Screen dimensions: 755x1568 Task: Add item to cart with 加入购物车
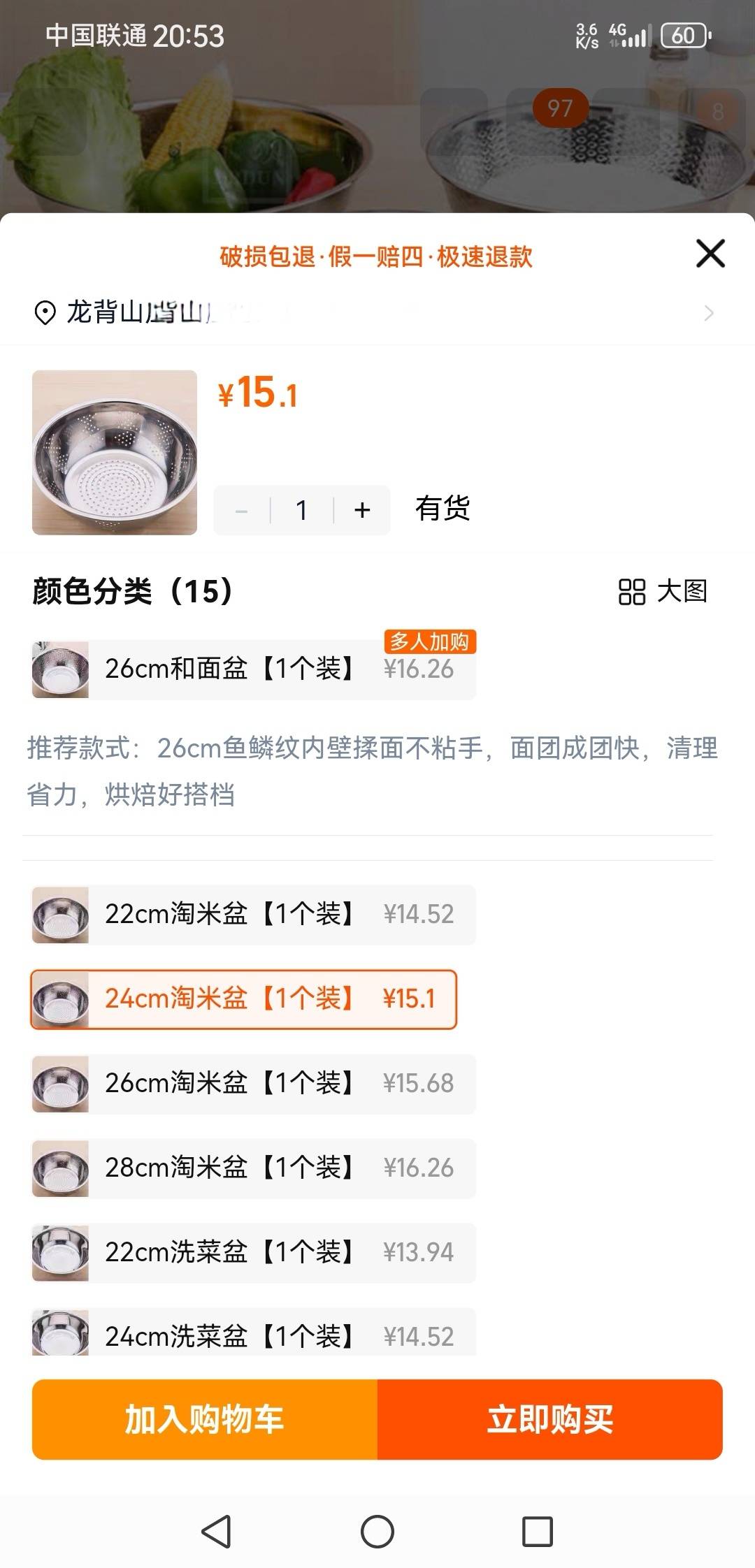[205, 1419]
